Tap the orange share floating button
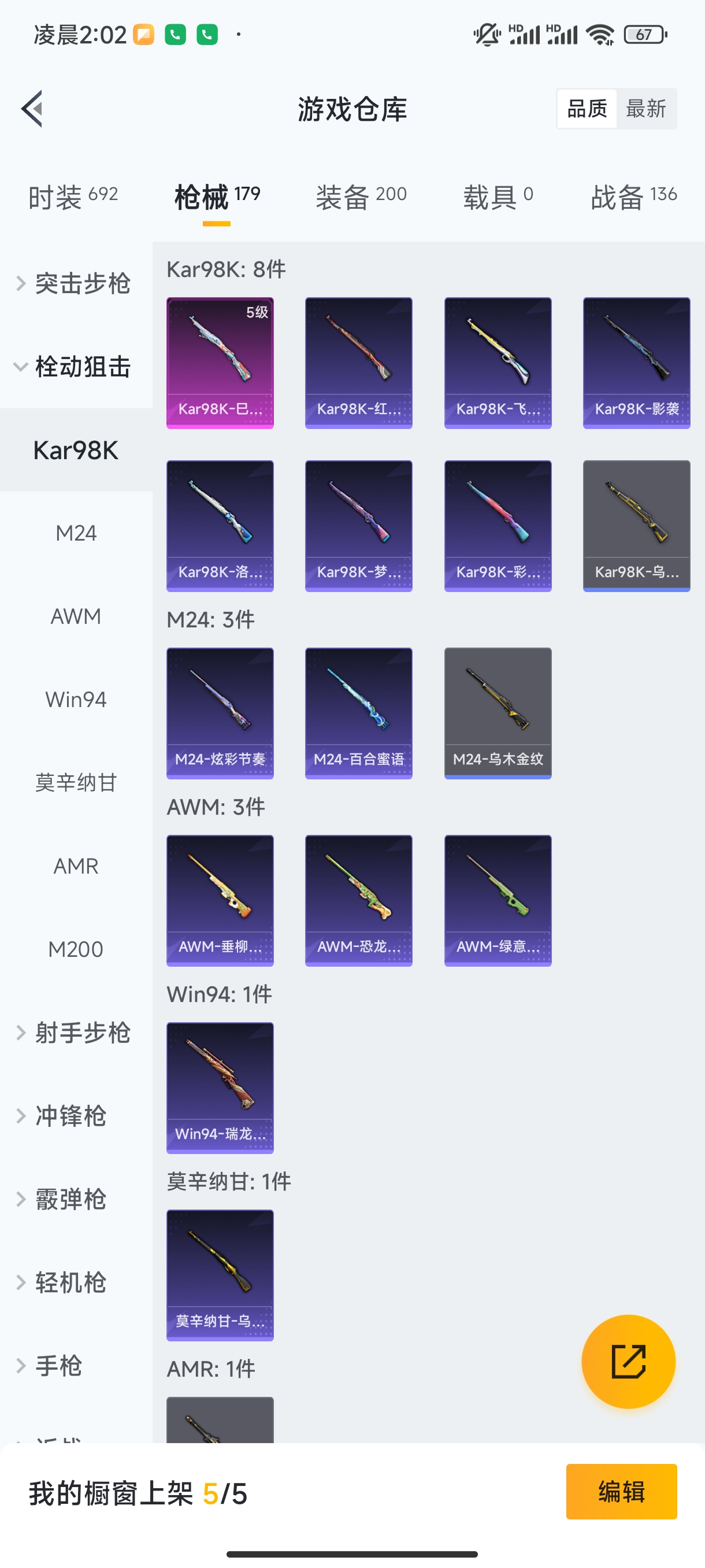The height and width of the screenshot is (1568, 705). (x=628, y=1361)
